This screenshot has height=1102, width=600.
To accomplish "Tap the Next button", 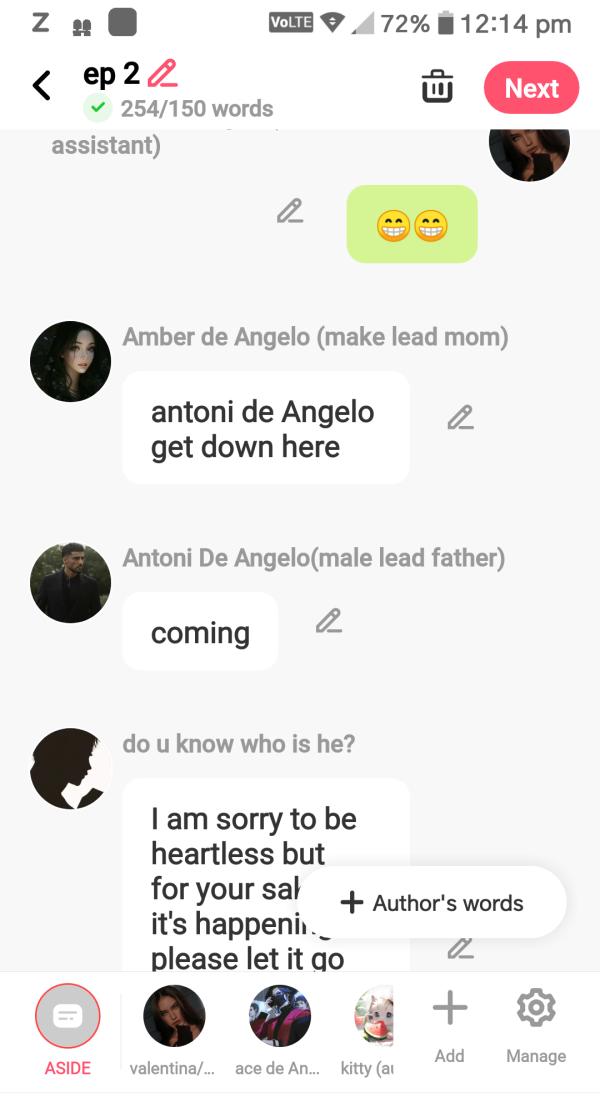I will pos(531,88).
